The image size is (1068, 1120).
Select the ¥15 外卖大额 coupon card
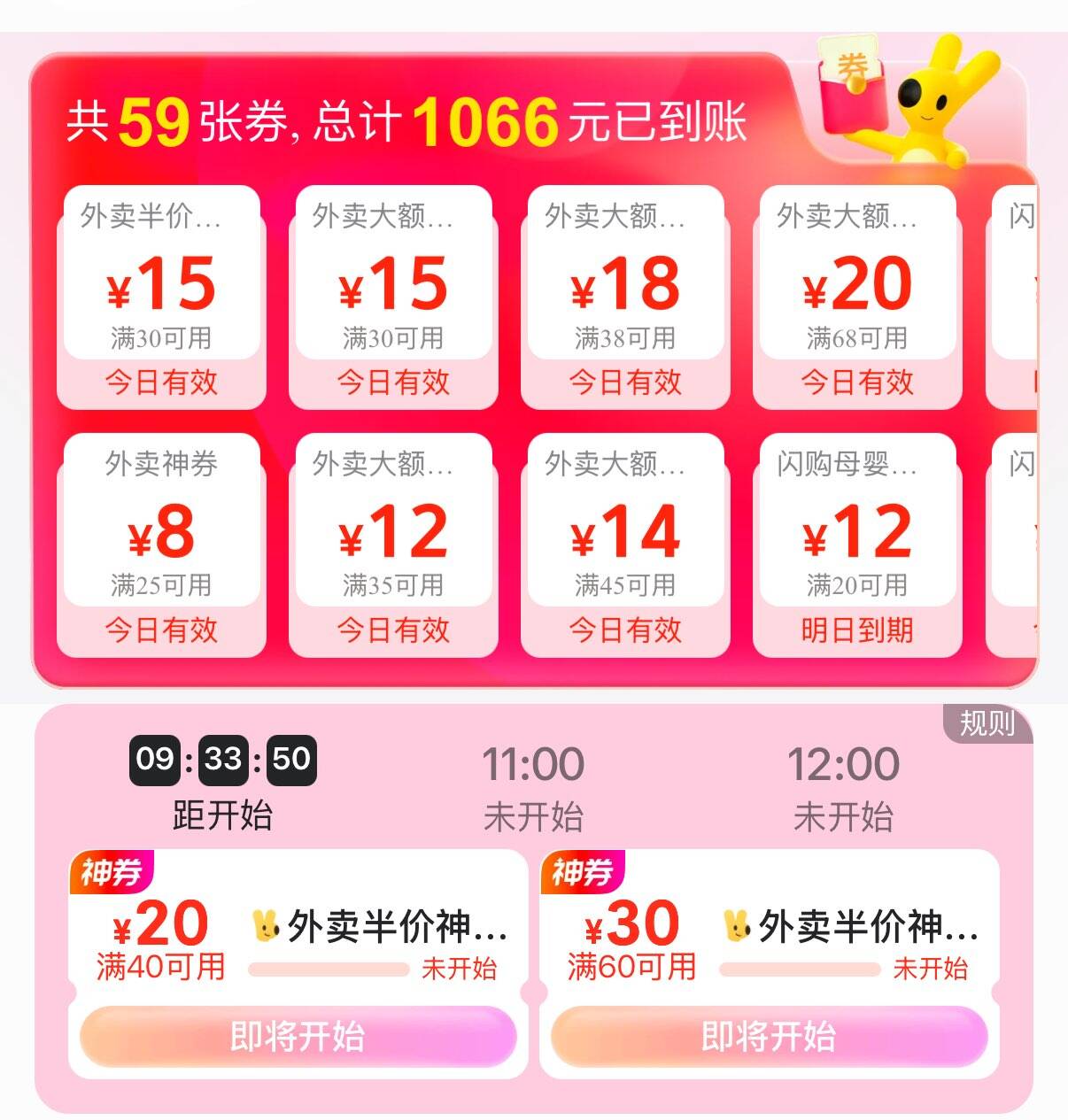393,297
